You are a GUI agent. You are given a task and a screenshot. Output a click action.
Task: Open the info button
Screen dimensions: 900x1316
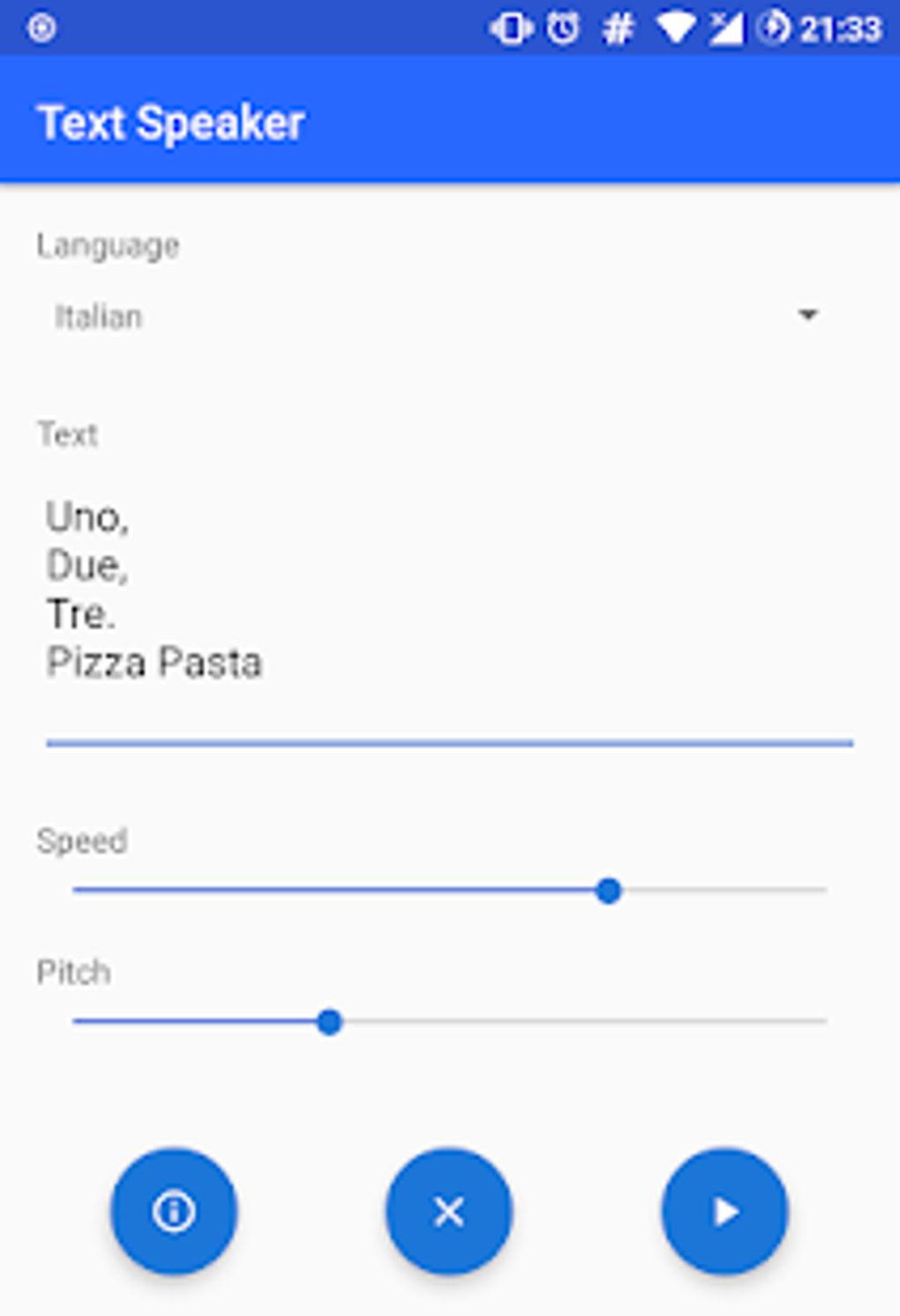tap(174, 1211)
